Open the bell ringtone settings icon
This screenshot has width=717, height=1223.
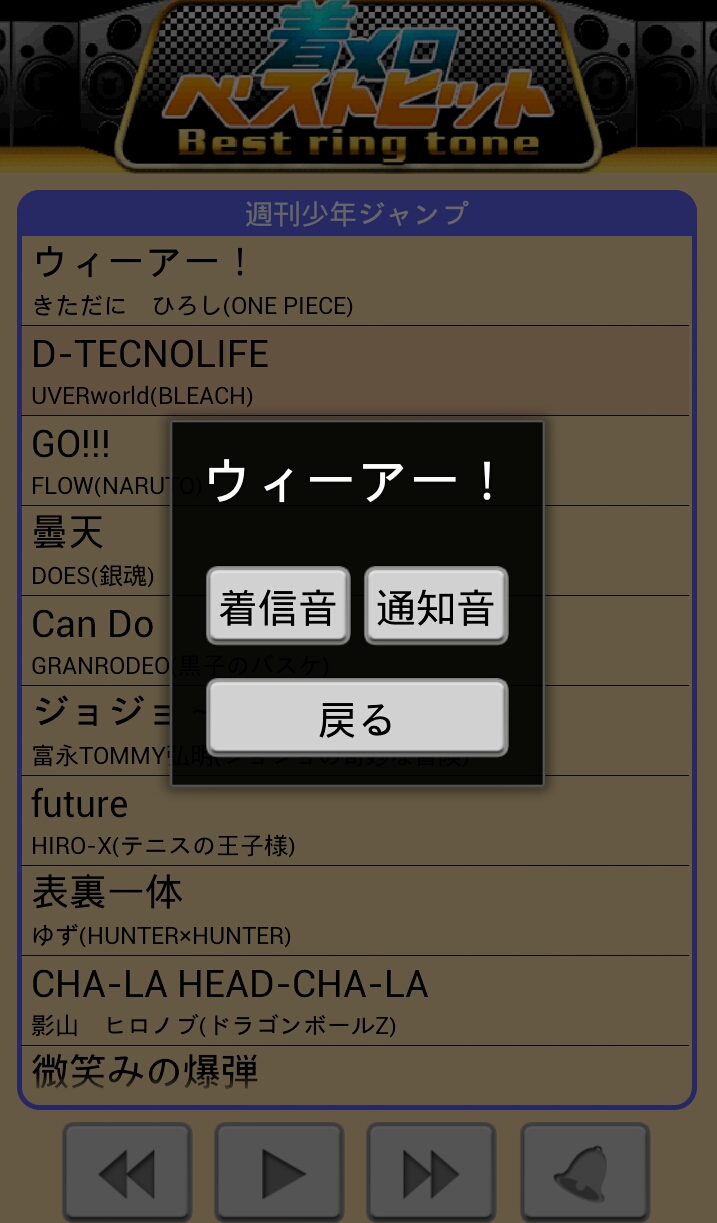pyautogui.click(x=585, y=1172)
